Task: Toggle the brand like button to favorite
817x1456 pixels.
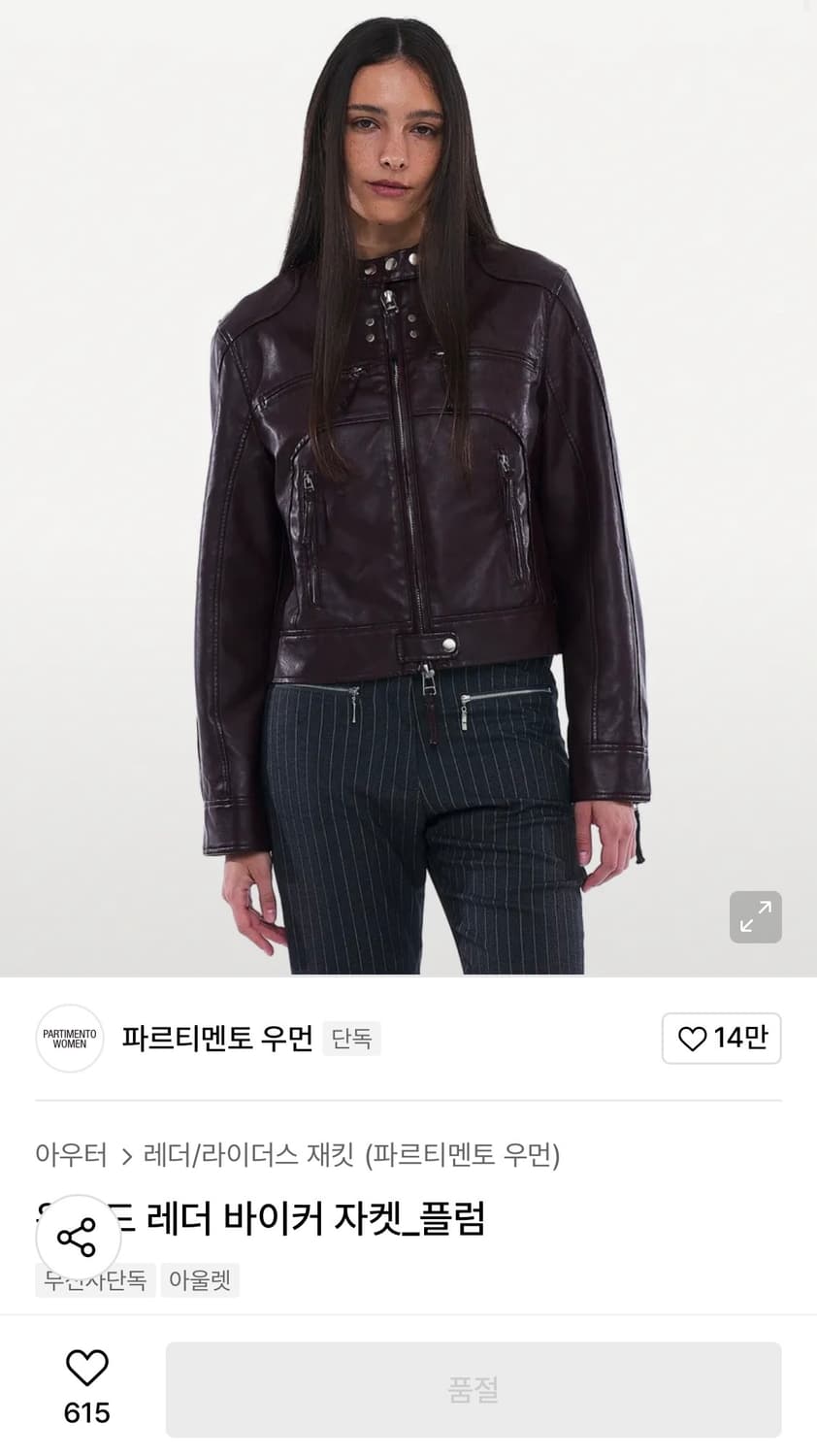Action: [x=722, y=1039]
